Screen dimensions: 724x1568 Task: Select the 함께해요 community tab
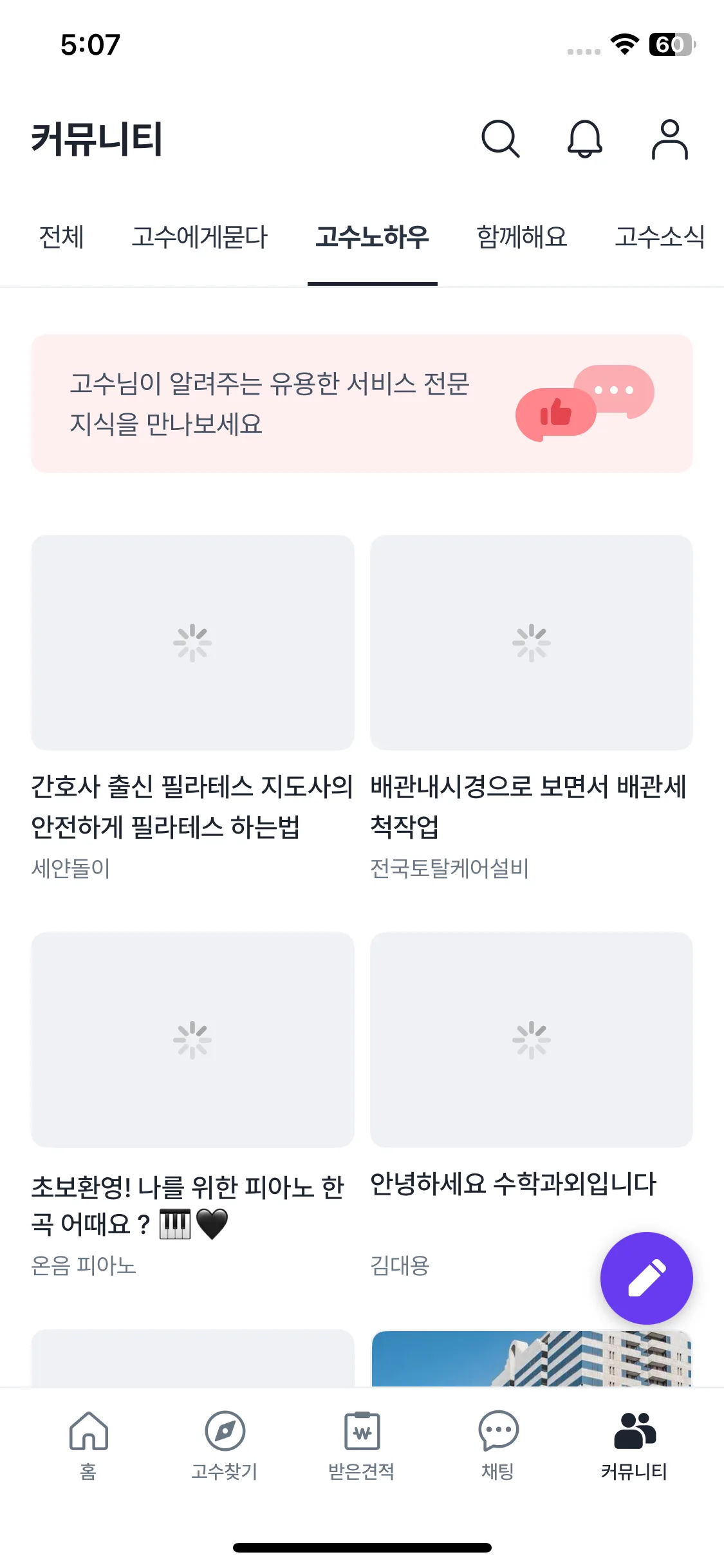(523, 238)
